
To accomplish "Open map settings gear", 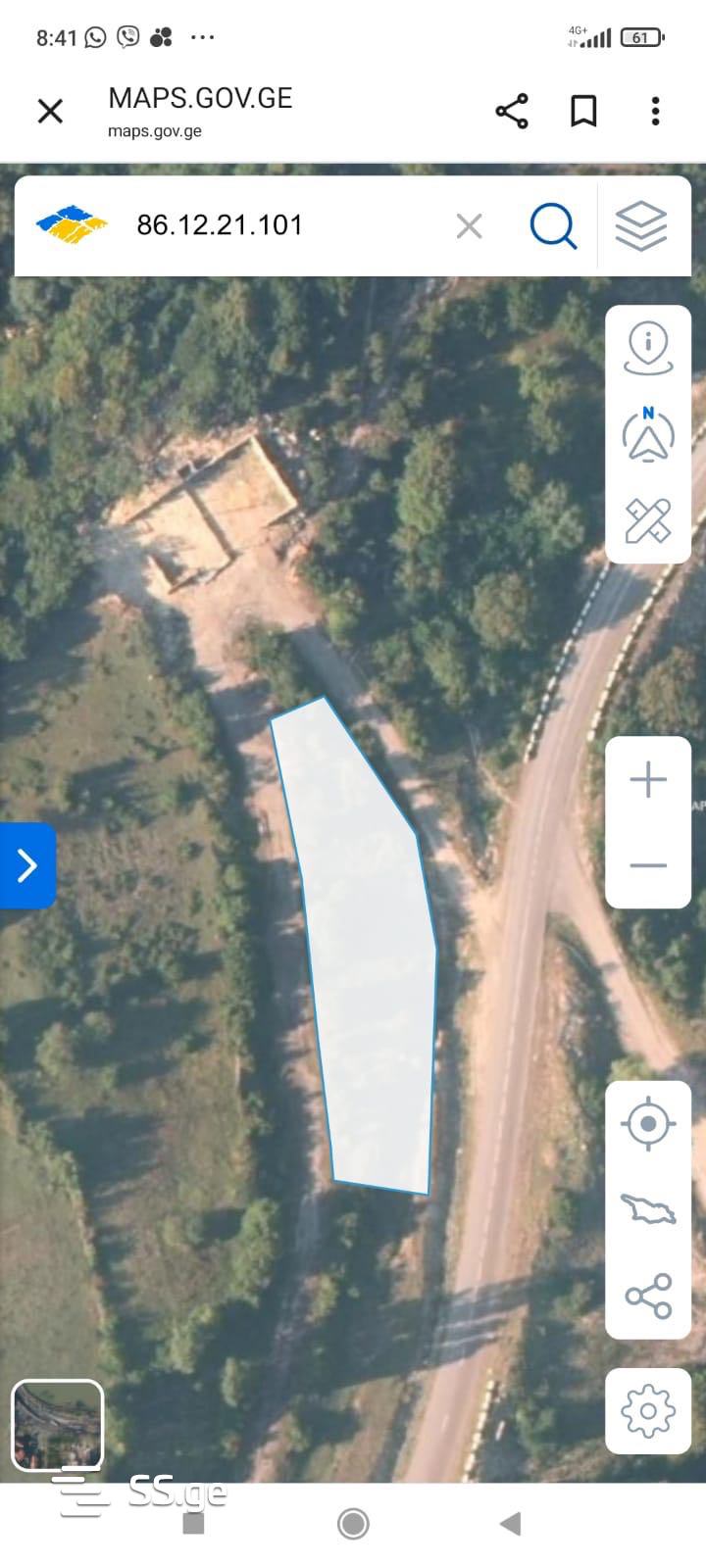I will [648, 1412].
